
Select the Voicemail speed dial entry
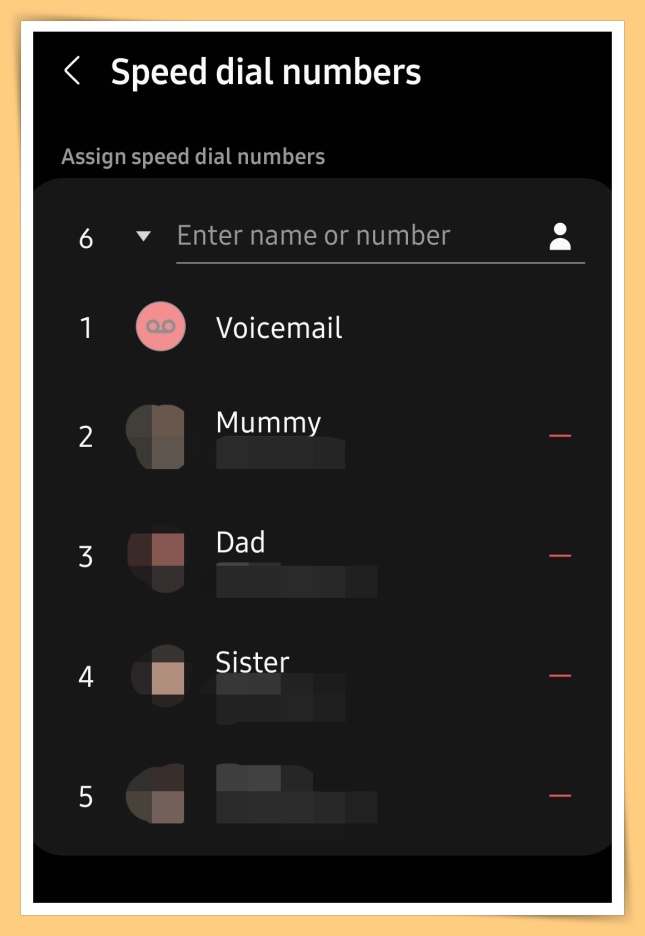pyautogui.click(x=279, y=328)
